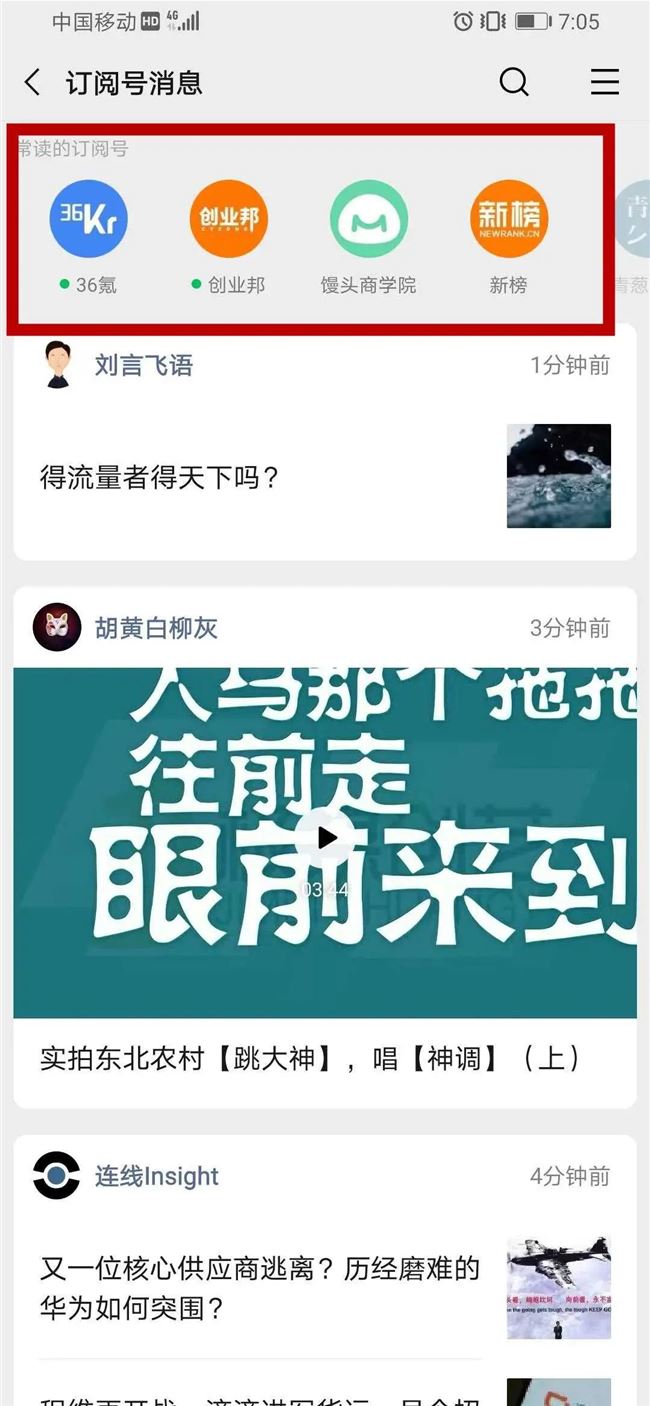
Task: Open the 36氪 subscription account
Action: click(x=89, y=220)
